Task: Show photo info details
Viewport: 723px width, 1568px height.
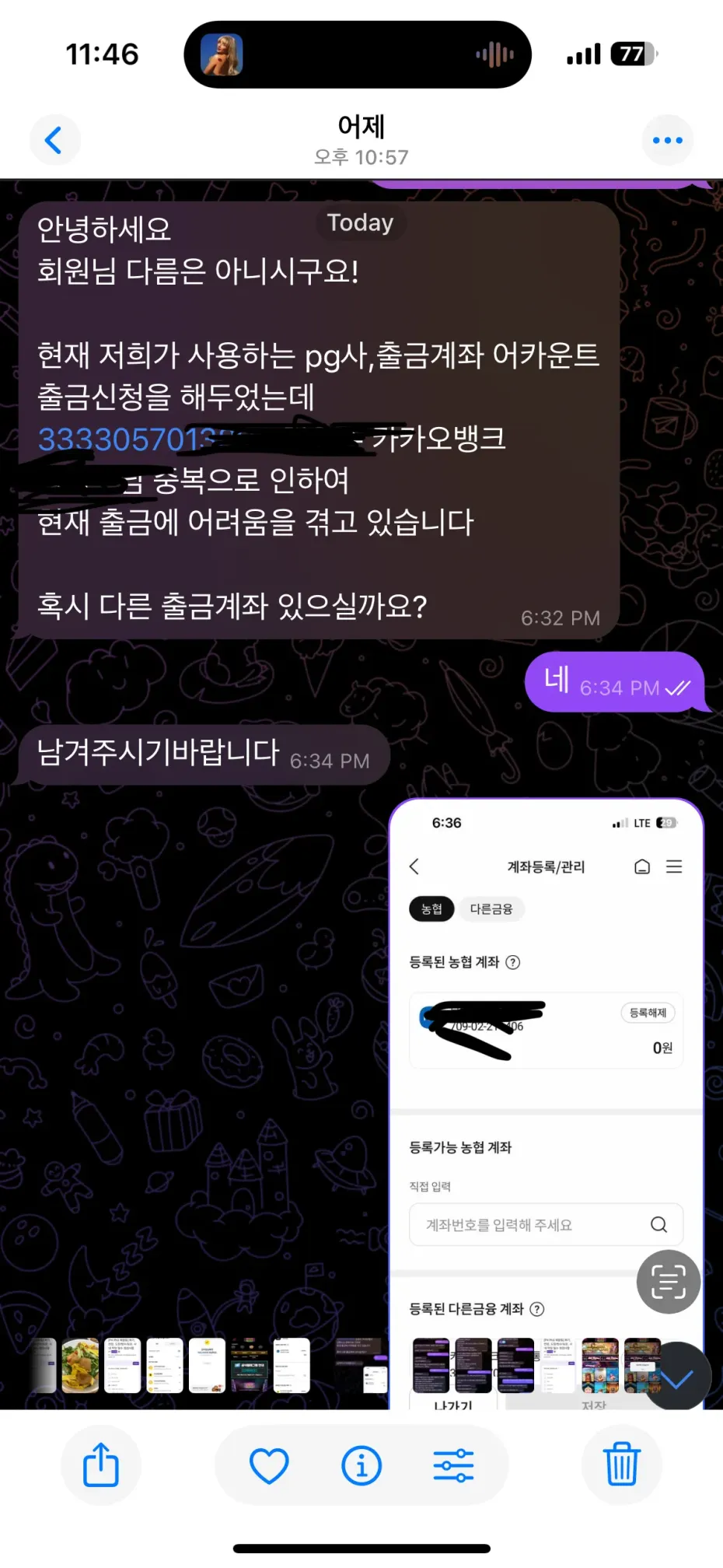Action: tap(361, 1465)
